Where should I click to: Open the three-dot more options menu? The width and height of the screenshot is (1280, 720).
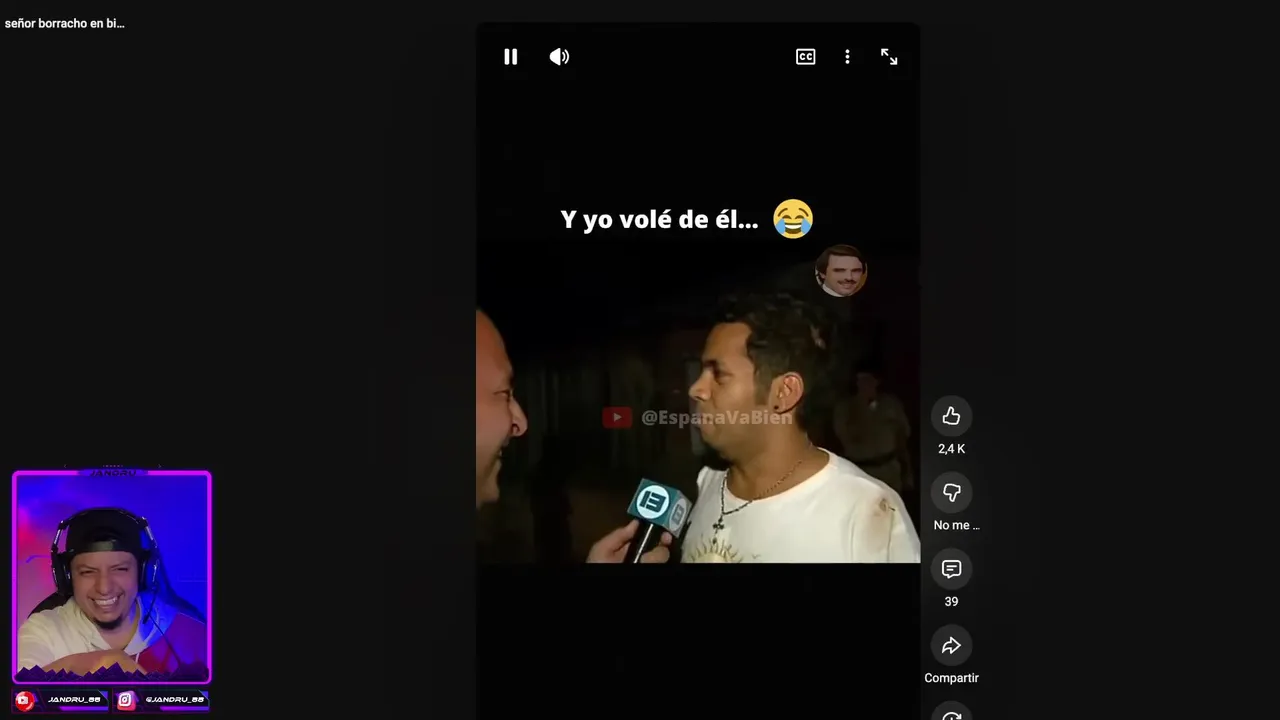click(847, 57)
